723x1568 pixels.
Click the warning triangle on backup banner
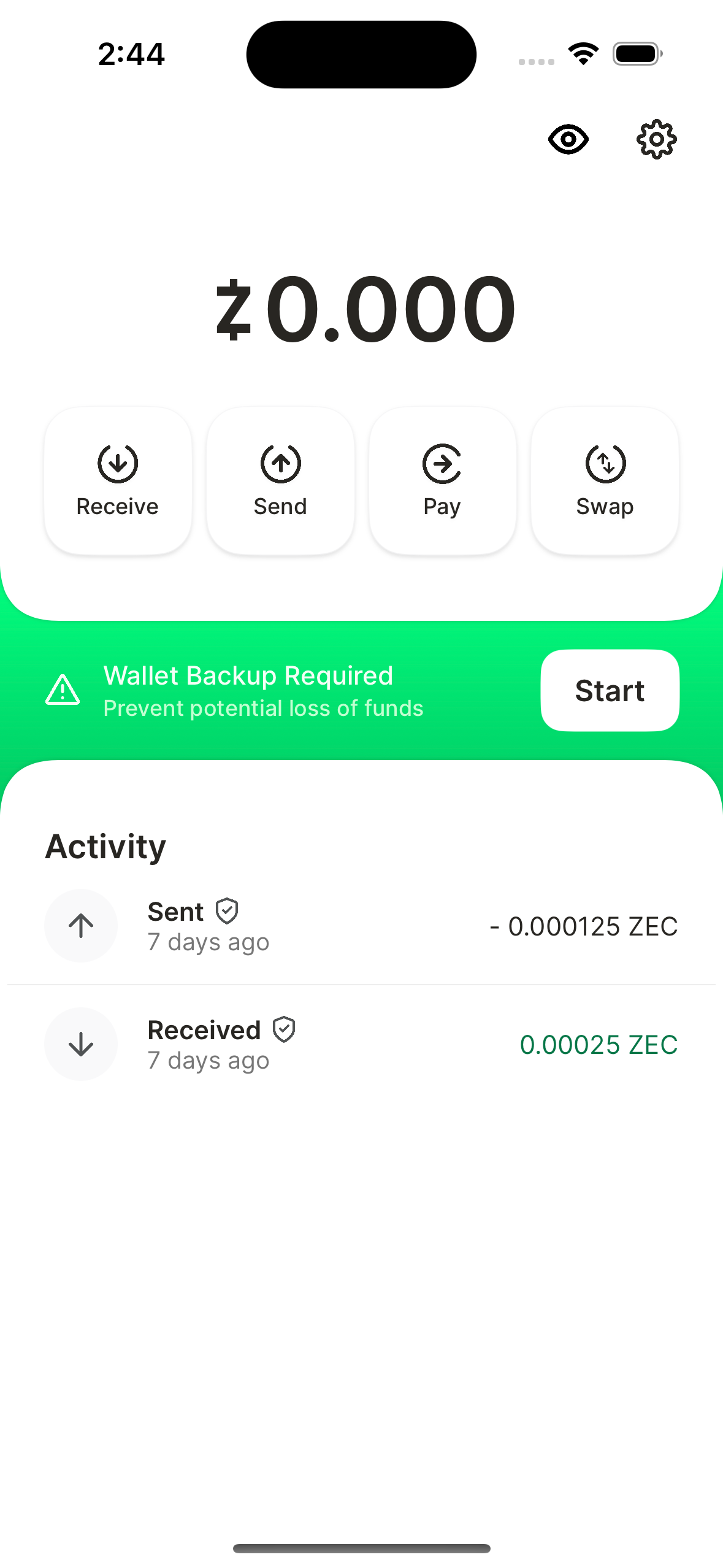coord(62,690)
